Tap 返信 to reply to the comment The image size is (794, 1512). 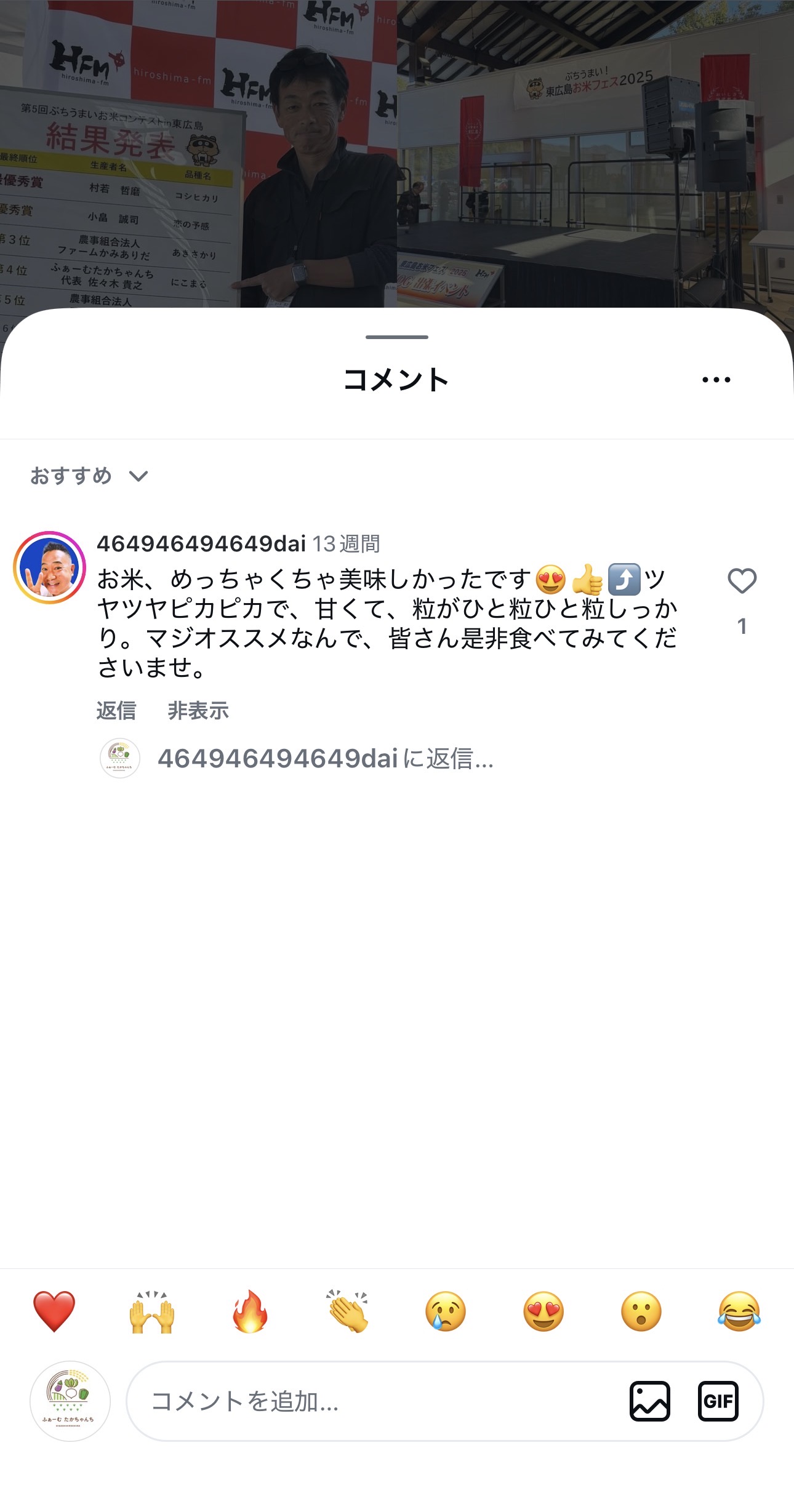pos(116,711)
